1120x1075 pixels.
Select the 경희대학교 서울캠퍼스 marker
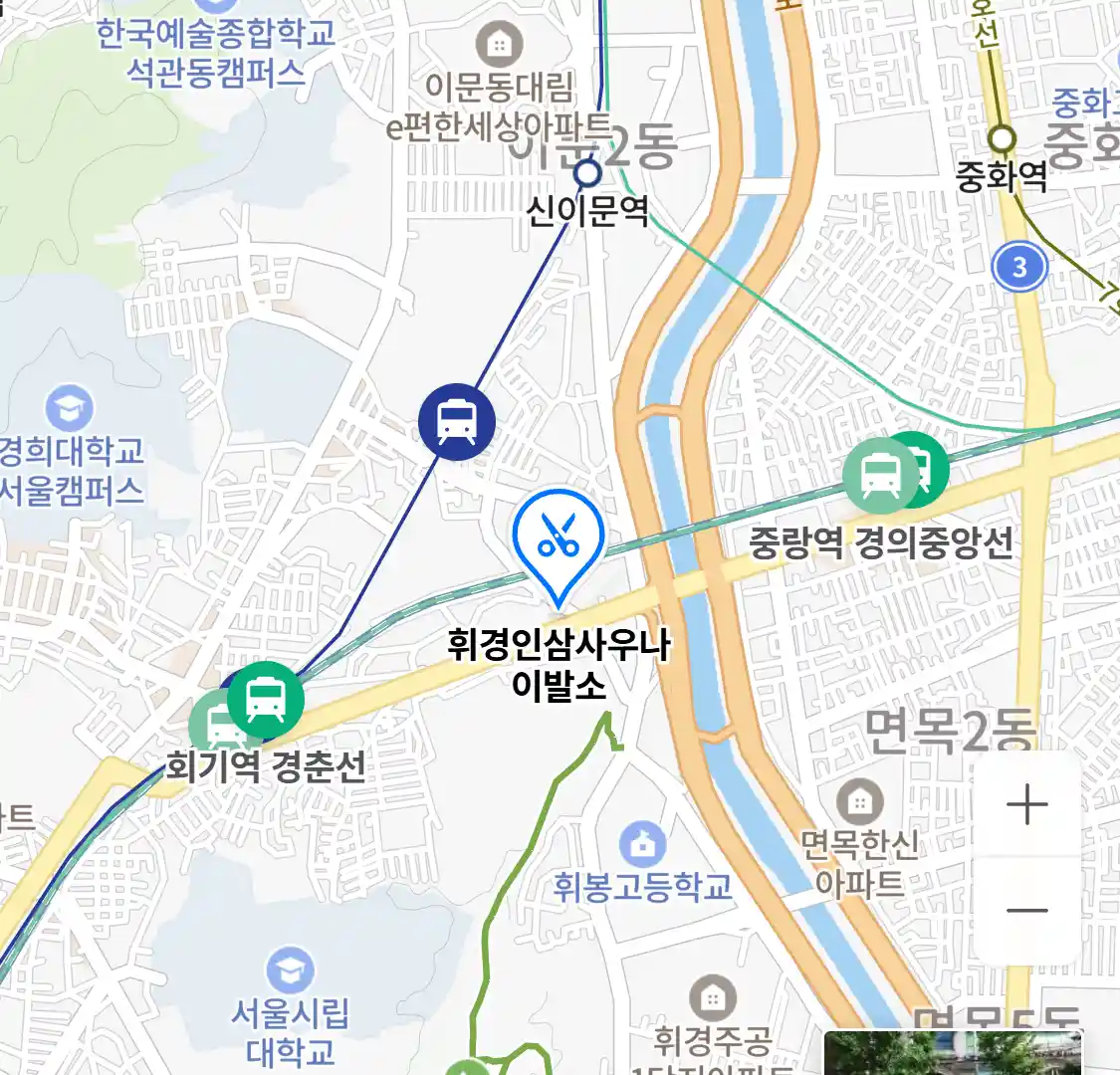point(70,409)
